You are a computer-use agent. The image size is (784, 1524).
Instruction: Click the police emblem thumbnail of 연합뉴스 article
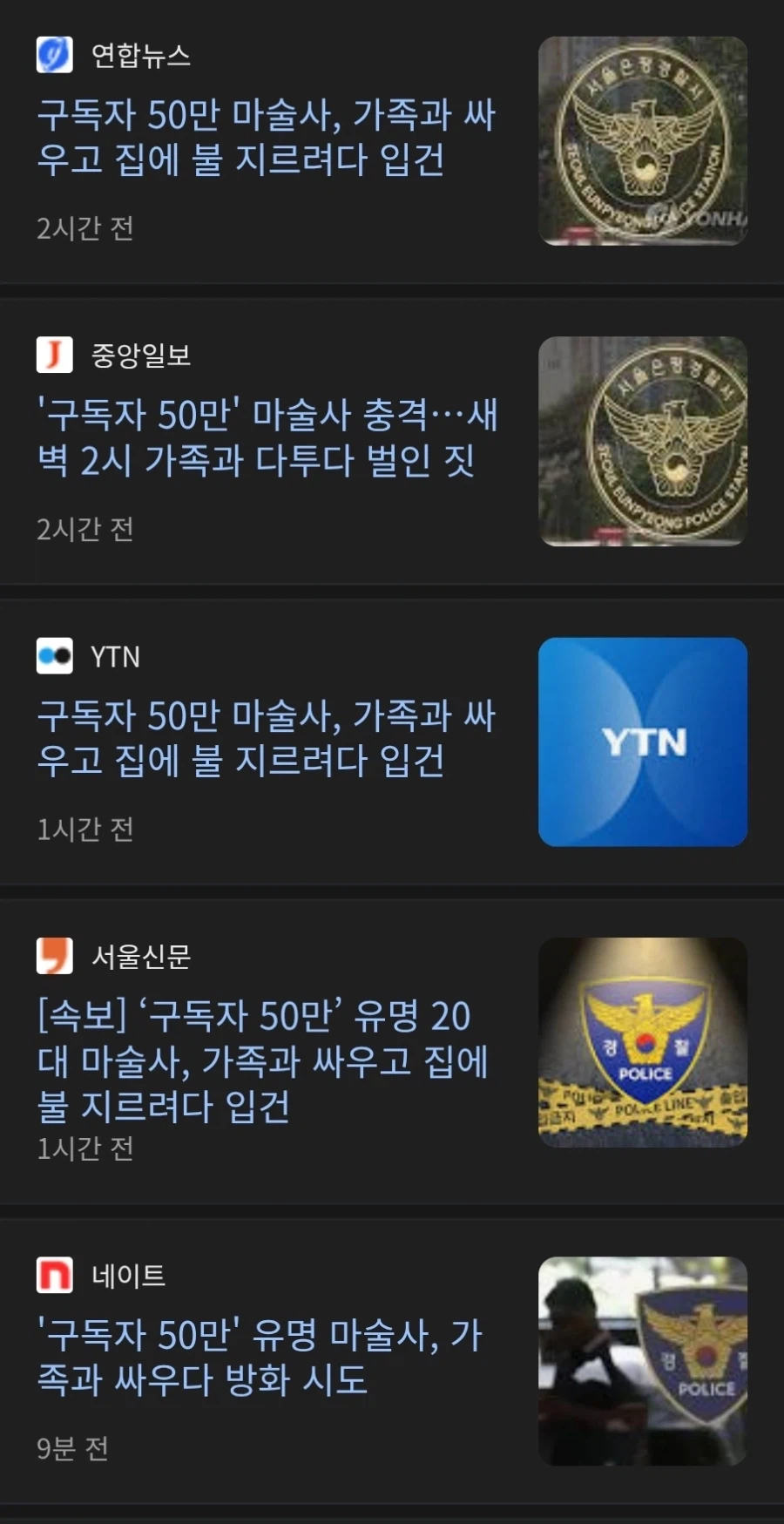click(x=642, y=139)
